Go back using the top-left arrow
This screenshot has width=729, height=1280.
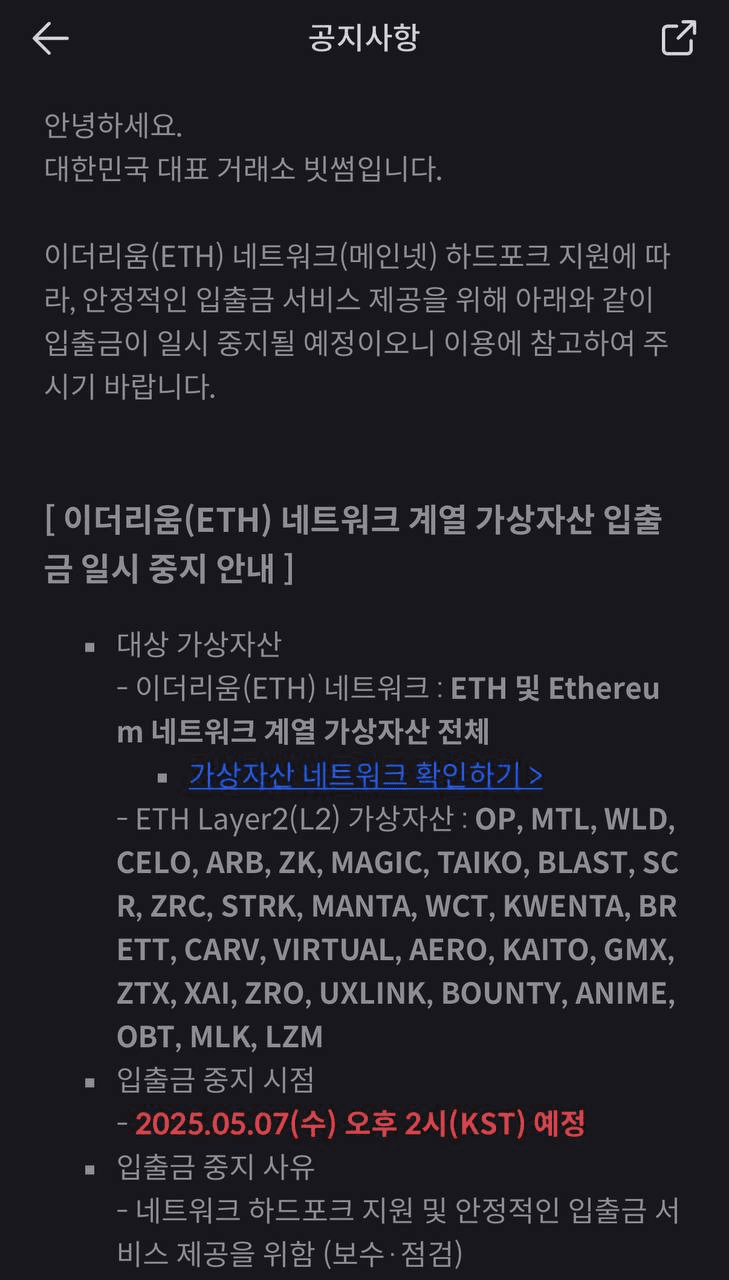pyautogui.click(x=50, y=39)
